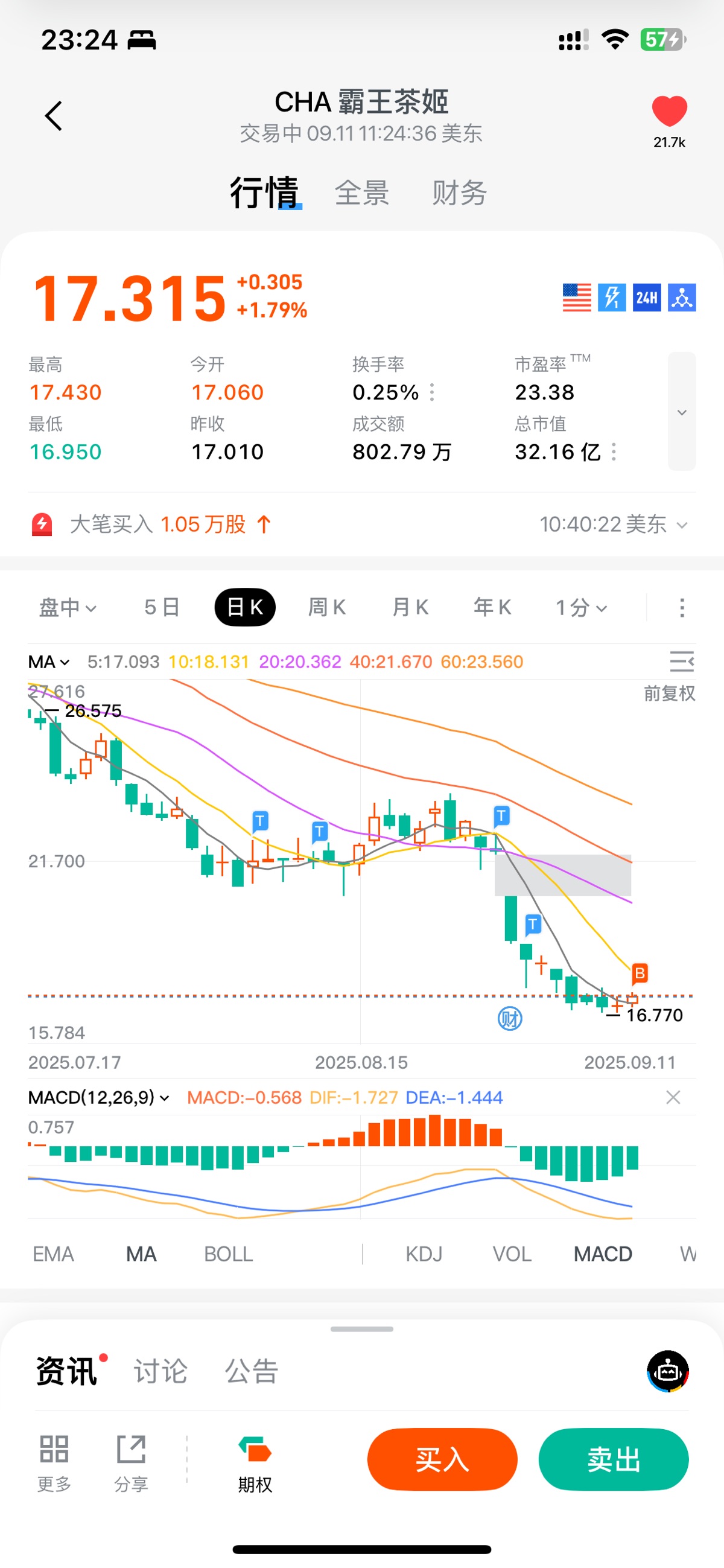The image size is (724, 1568).
Task: Show the 年K chart
Action: click(x=492, y=607)
